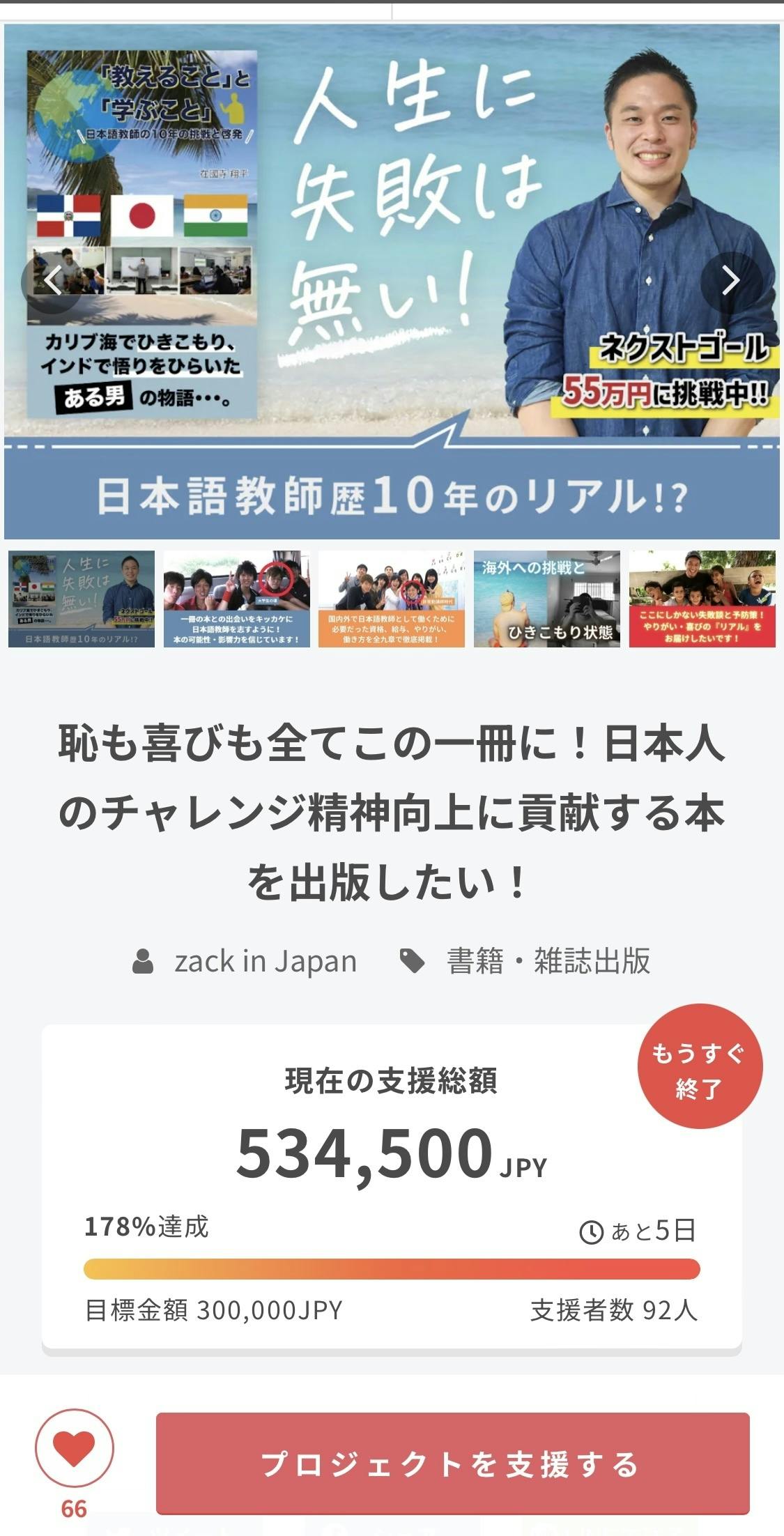Image resolution: width=784 pixels, height=1536 pixels.
Task: Open the 書籍・雑誌出版 category tag
Action: [548, 961]
